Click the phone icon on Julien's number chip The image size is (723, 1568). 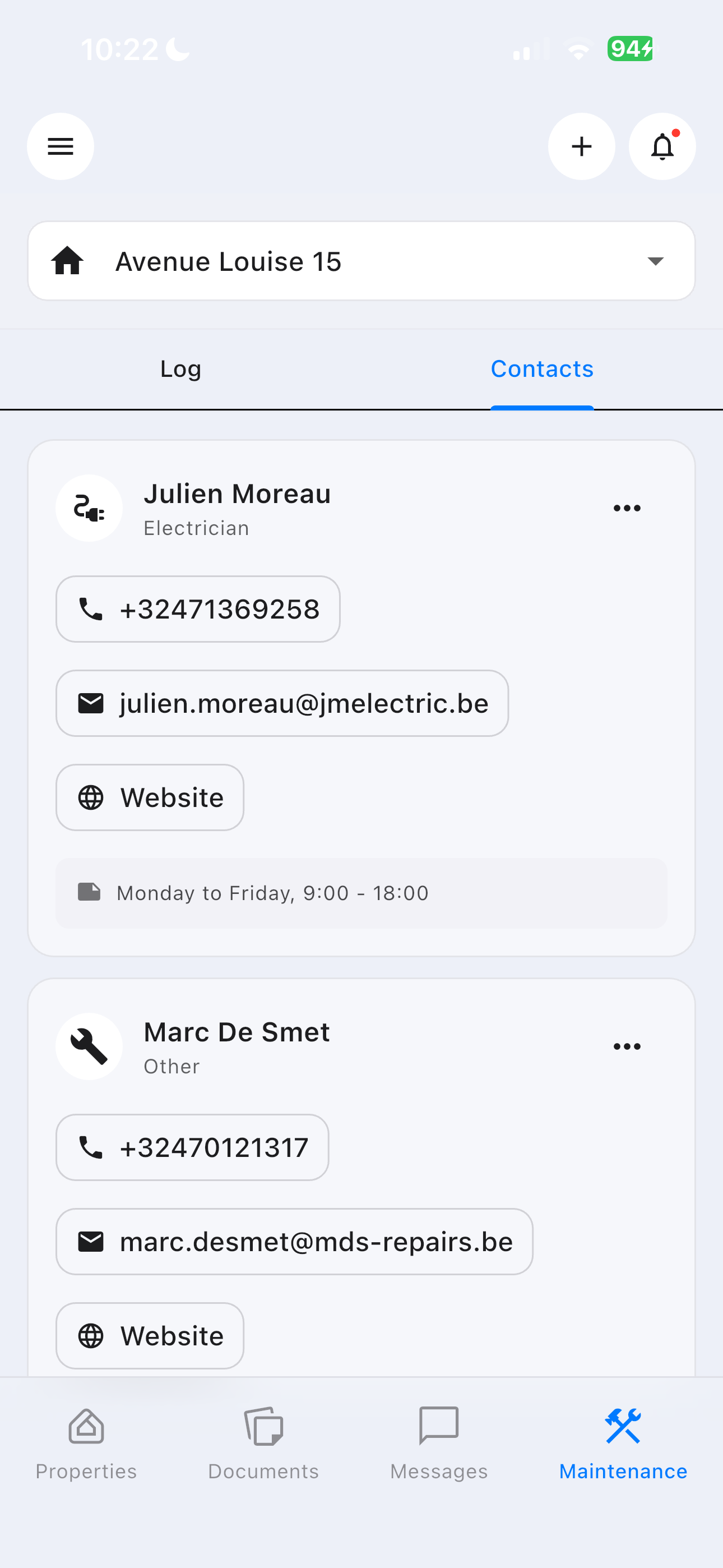pyautogui.click(x=90, y=608)
